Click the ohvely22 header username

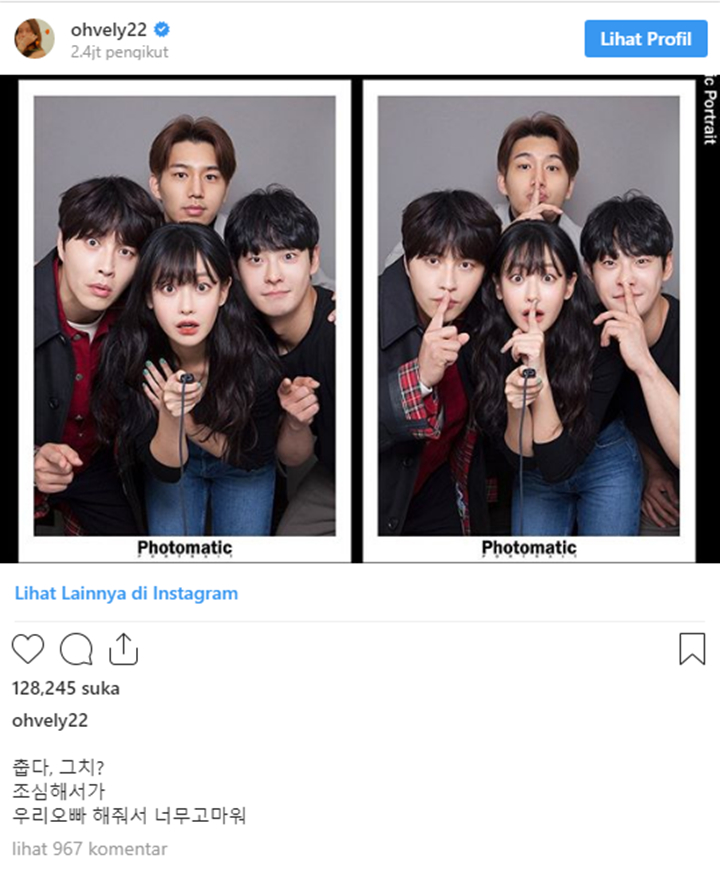click(x=109, y=29)
